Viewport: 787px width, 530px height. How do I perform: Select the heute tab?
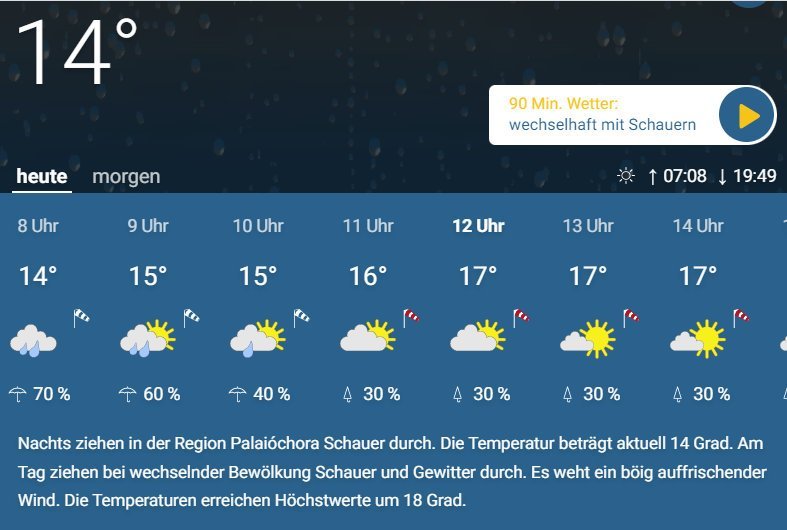(42, 177)
